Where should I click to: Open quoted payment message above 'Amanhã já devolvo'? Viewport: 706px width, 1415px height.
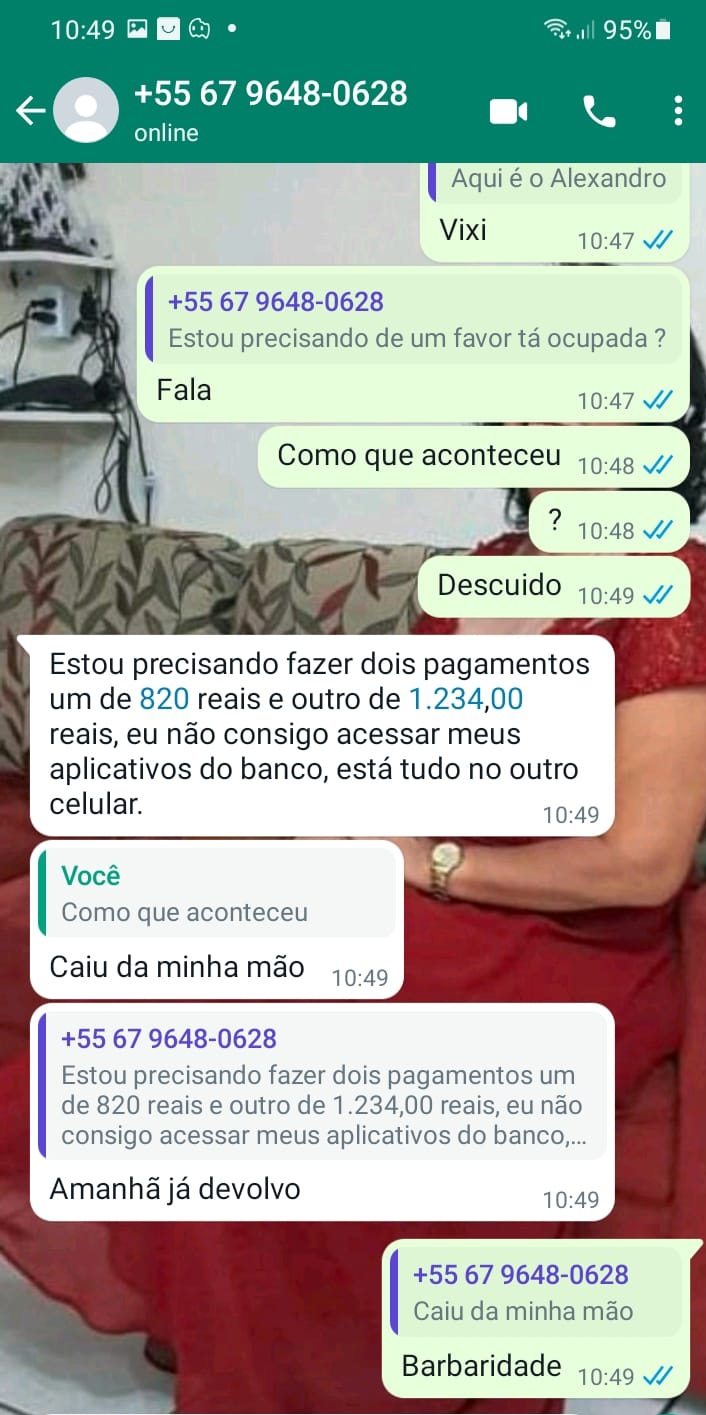(322, 1086)
